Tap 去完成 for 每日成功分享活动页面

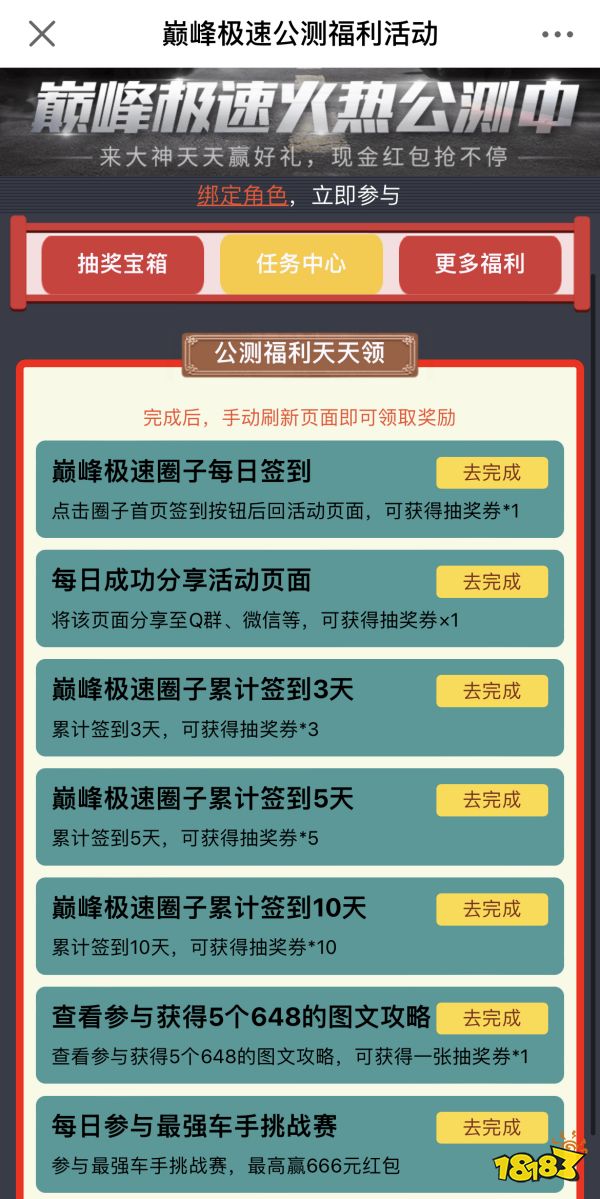coord(492,582)
